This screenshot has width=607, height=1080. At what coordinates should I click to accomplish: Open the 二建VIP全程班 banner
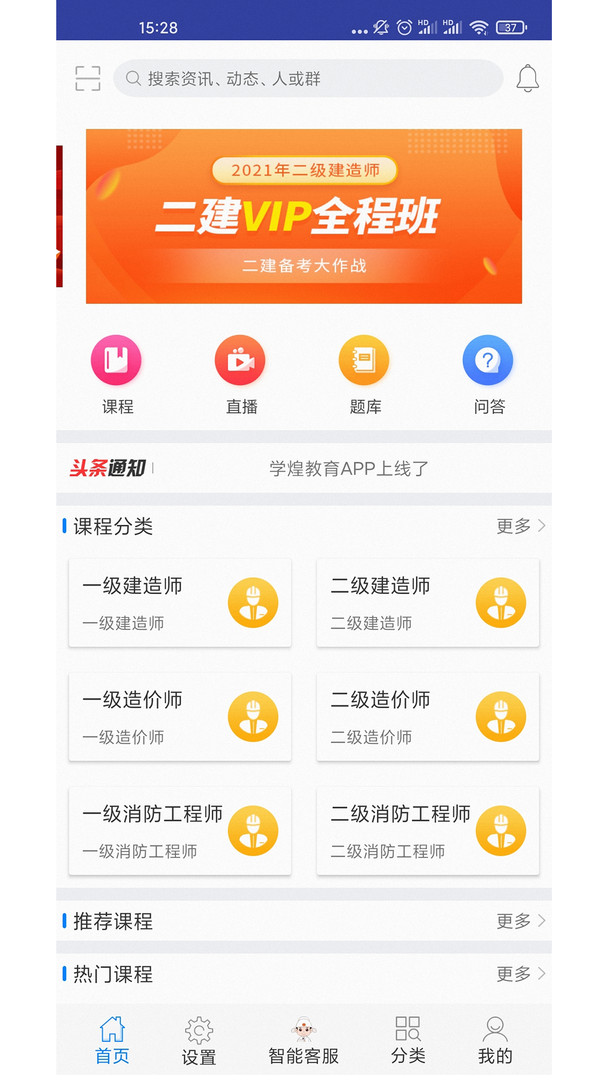[x=304, y=216]
